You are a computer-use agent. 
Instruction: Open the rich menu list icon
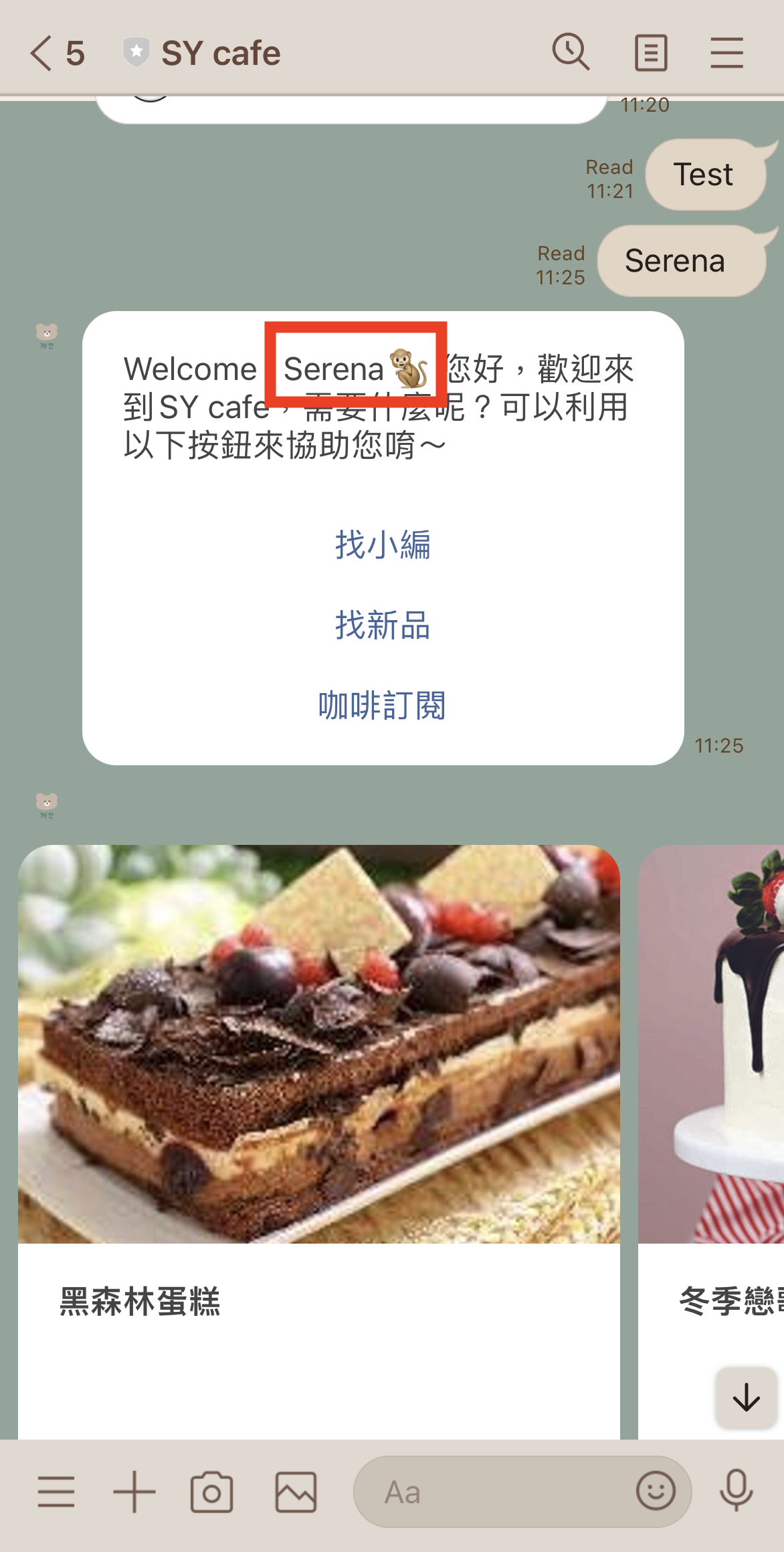pos(56,1492)
